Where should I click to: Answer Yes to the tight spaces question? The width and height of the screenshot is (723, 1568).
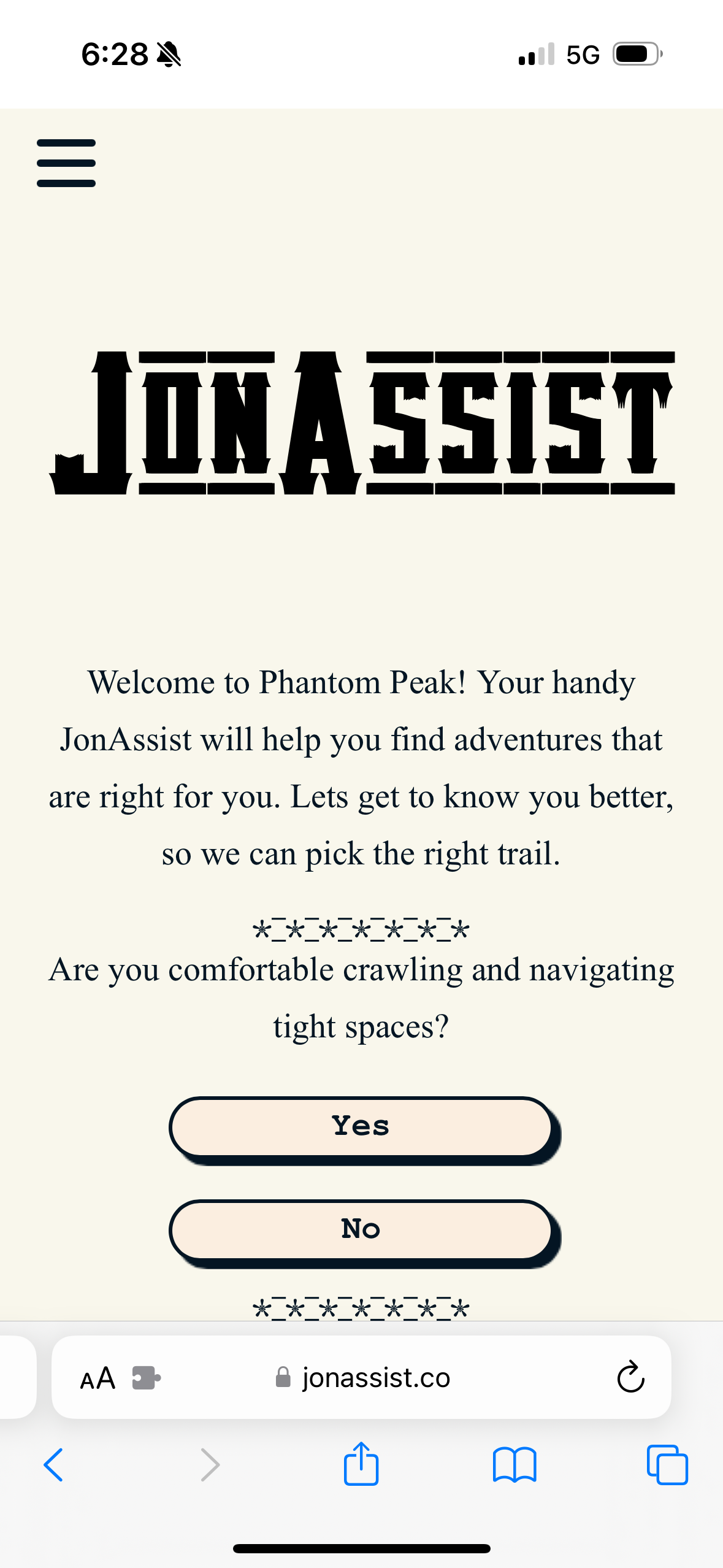coord(361,1126)
